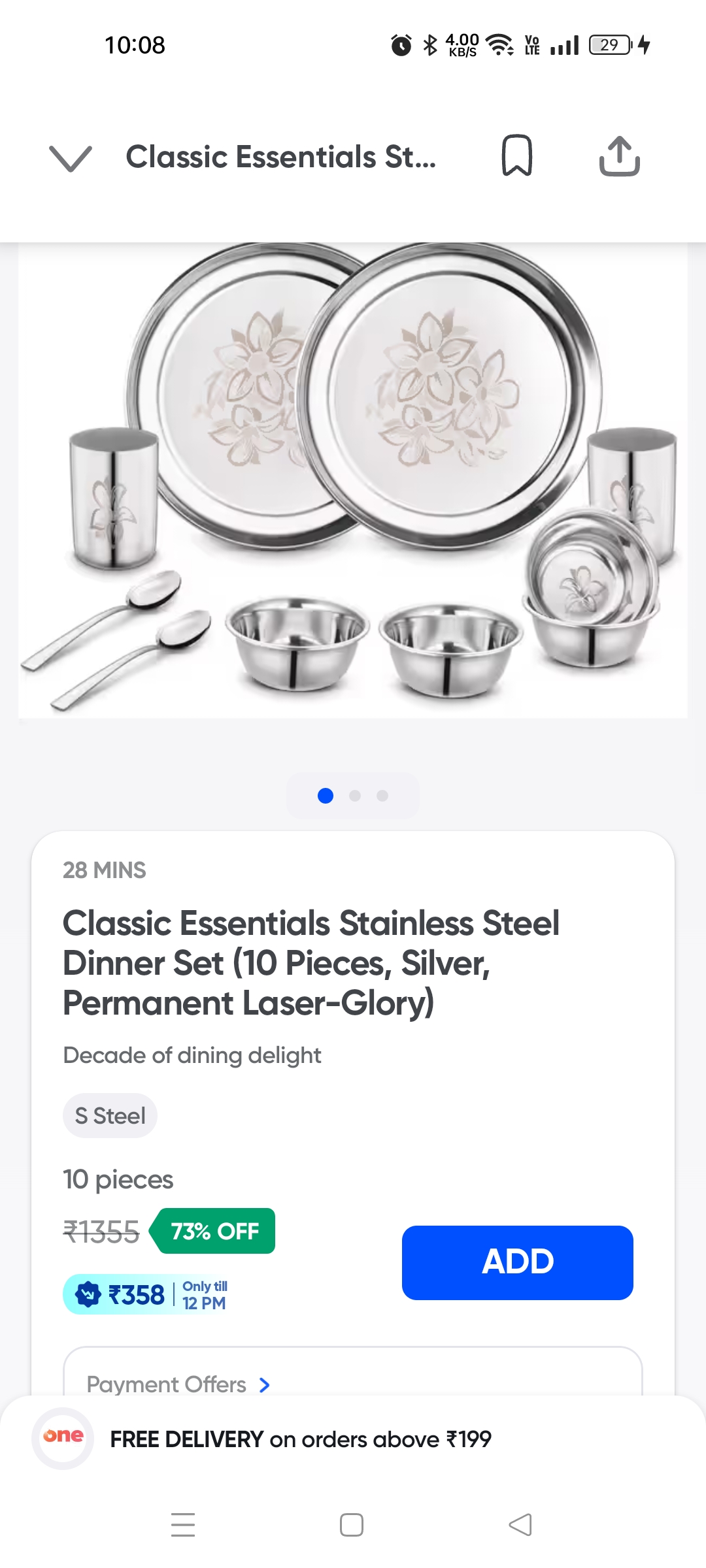Open Payment Offers
The height and width of the screenshot is (1568, 706).
click(x=178, y=1384)
